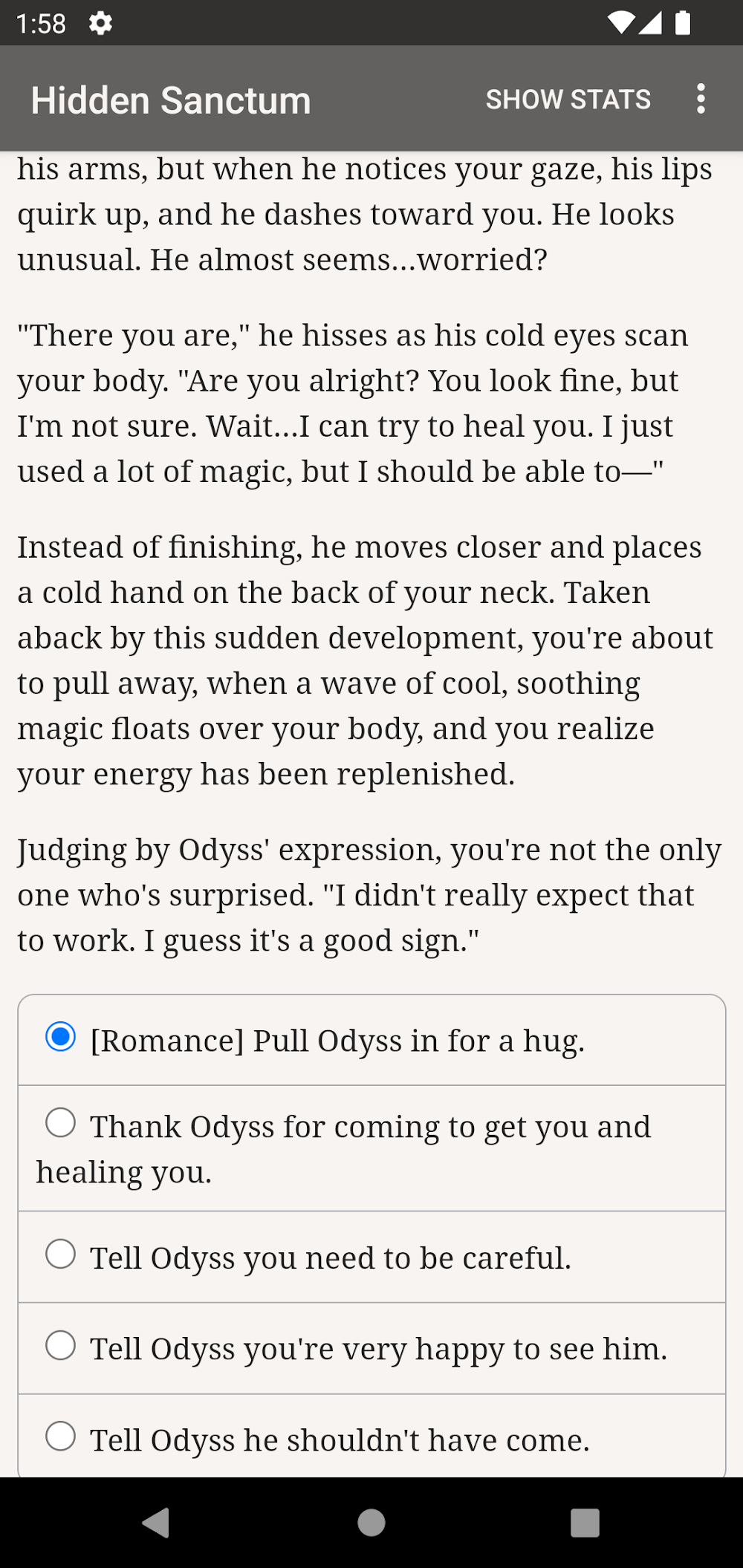Pick 'Tell Odyss you're very happy to see him'
The image size is (743, 1568).
click(377, 1348)
